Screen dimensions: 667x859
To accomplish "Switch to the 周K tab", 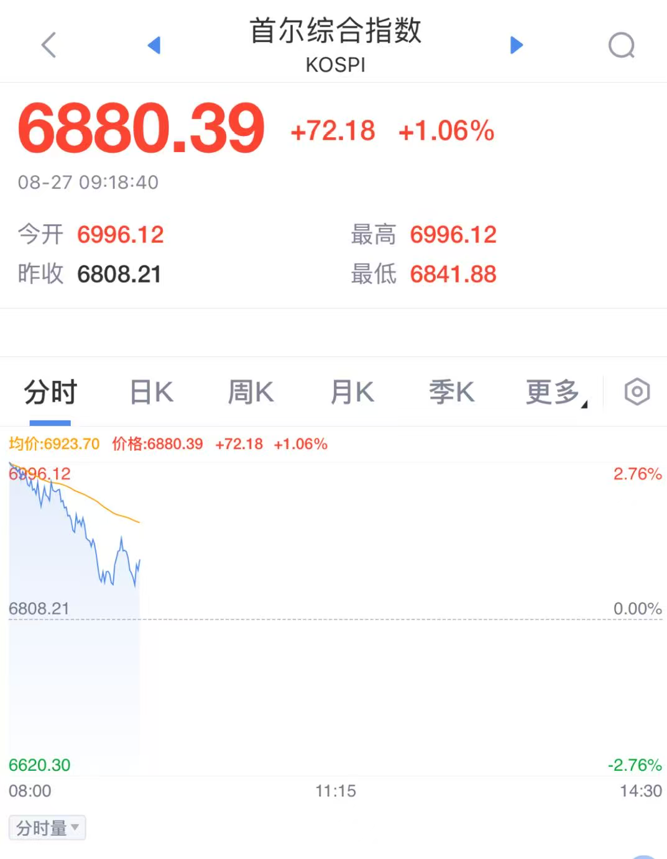I will pos(251,392).
